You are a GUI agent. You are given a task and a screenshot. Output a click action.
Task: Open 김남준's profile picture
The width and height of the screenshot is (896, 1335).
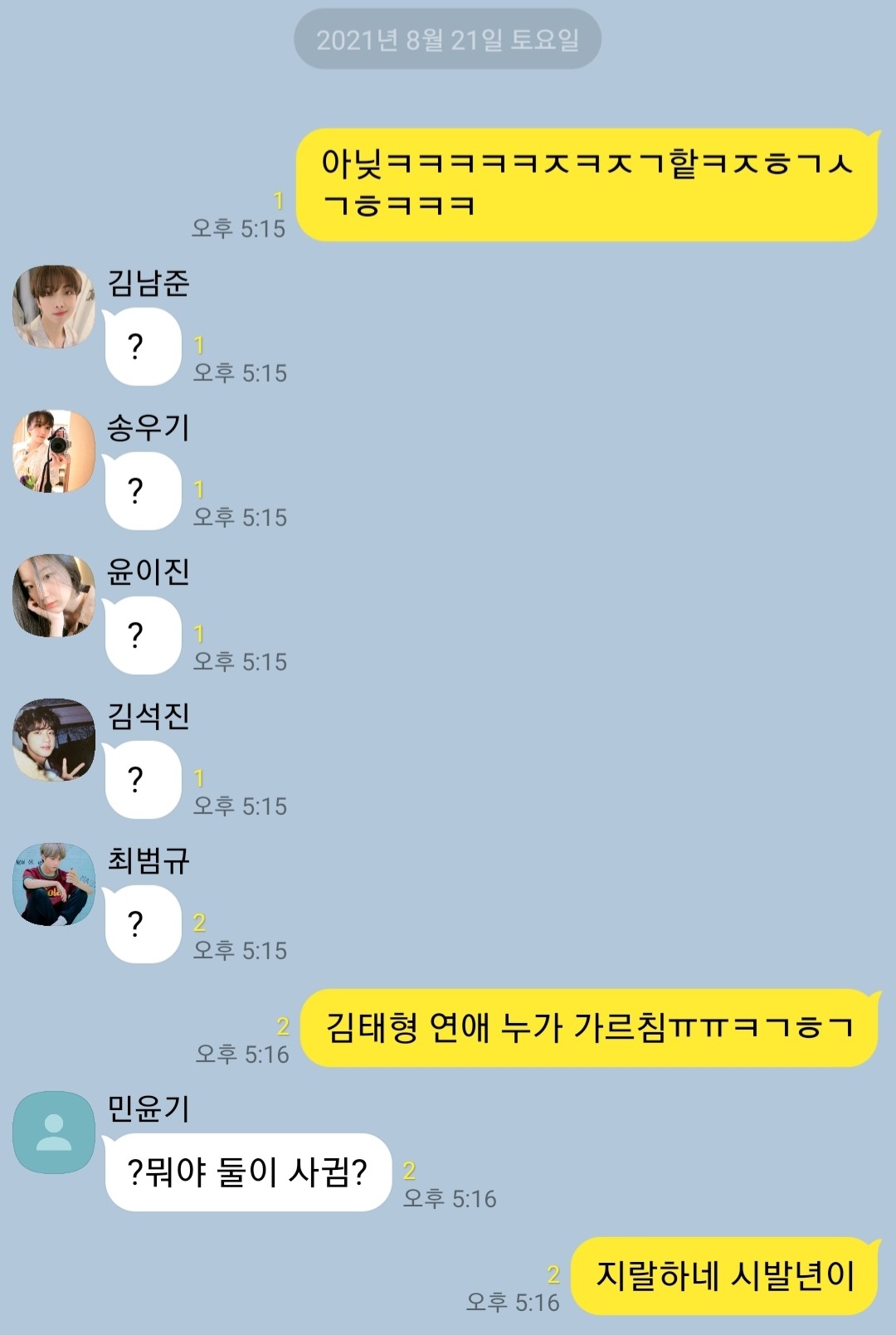pyautogui.click(x=54, y=307)
